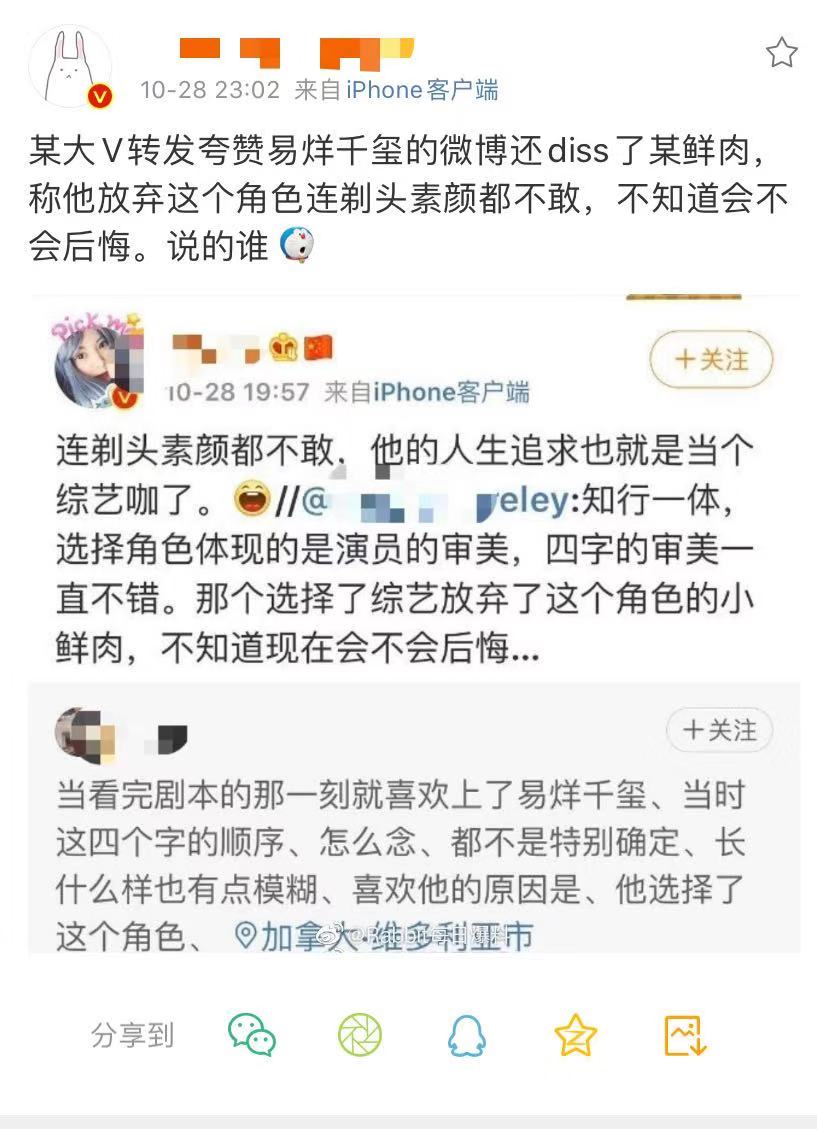
Task: Share to WeChat Moments
Action: point(359,1034)
